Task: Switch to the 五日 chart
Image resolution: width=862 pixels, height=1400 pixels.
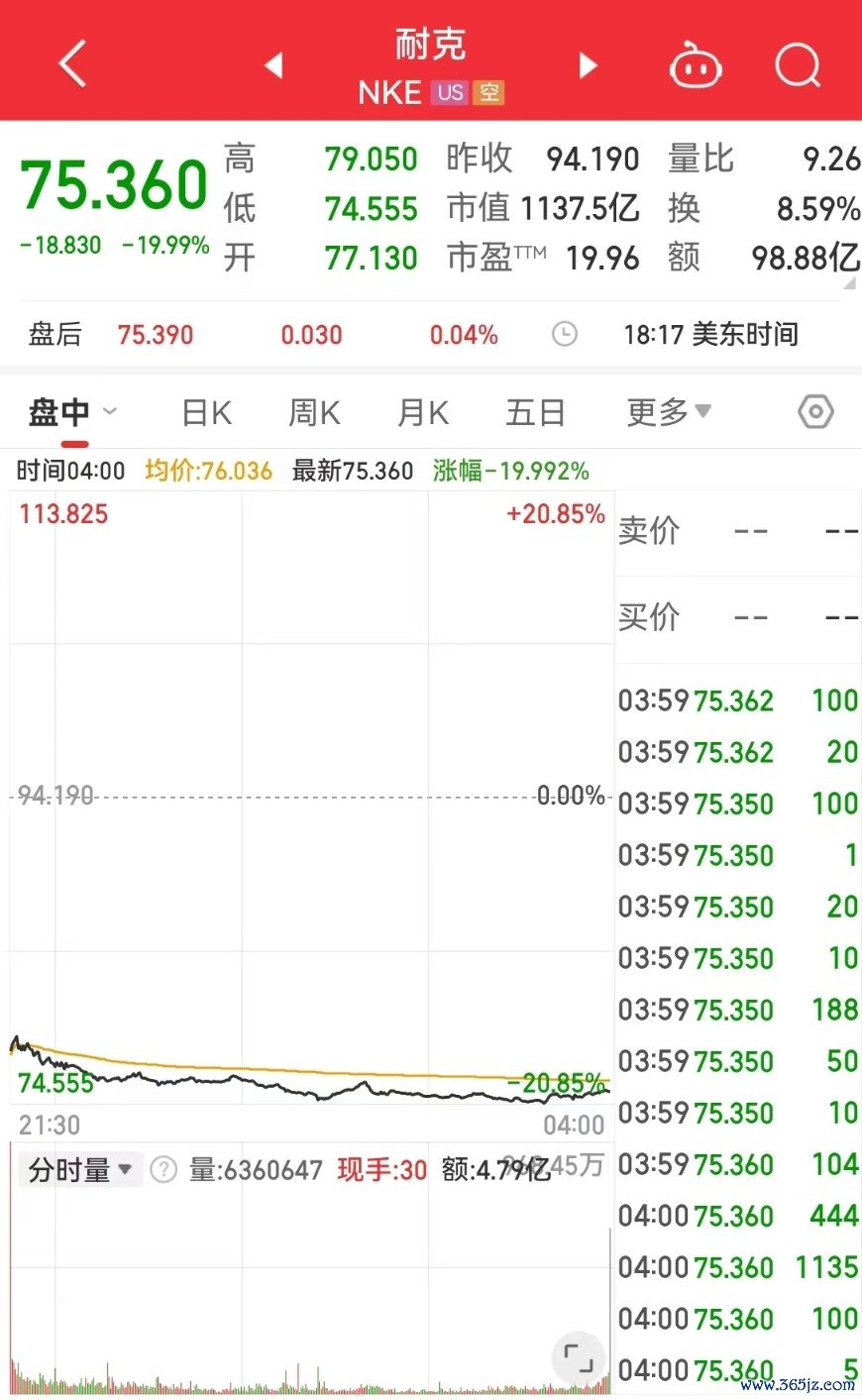Action: point(535,412)
